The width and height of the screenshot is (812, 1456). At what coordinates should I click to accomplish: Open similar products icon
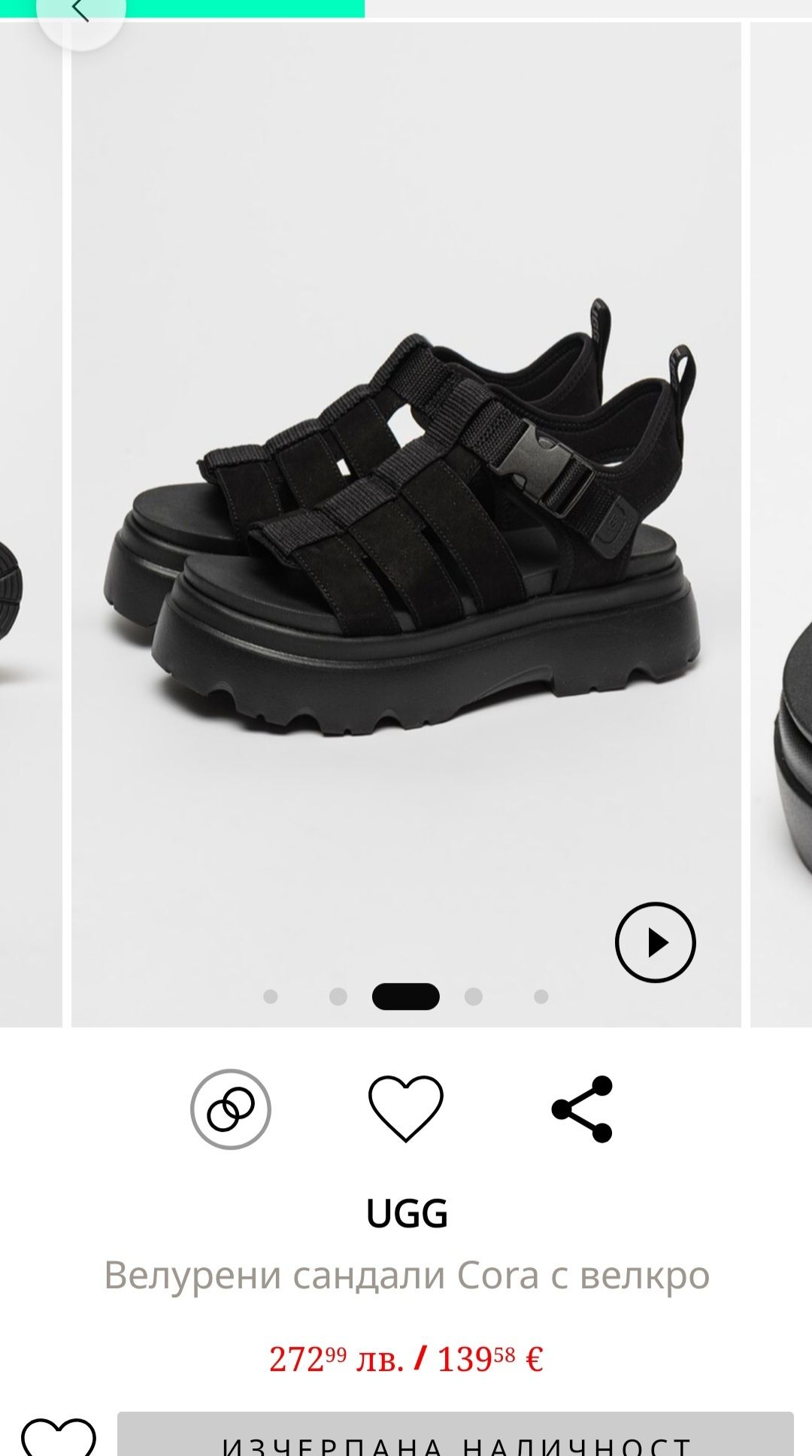[231, 1109]
